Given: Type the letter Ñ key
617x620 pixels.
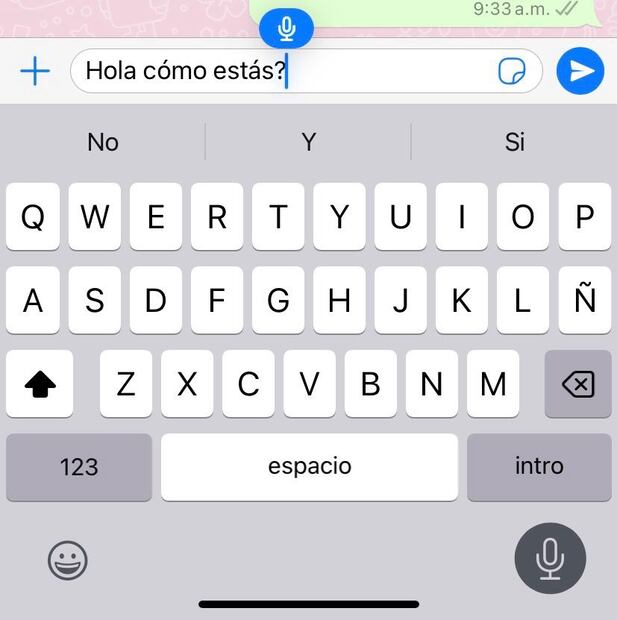Looking at the screenshot, I should [x=584, y=300].
